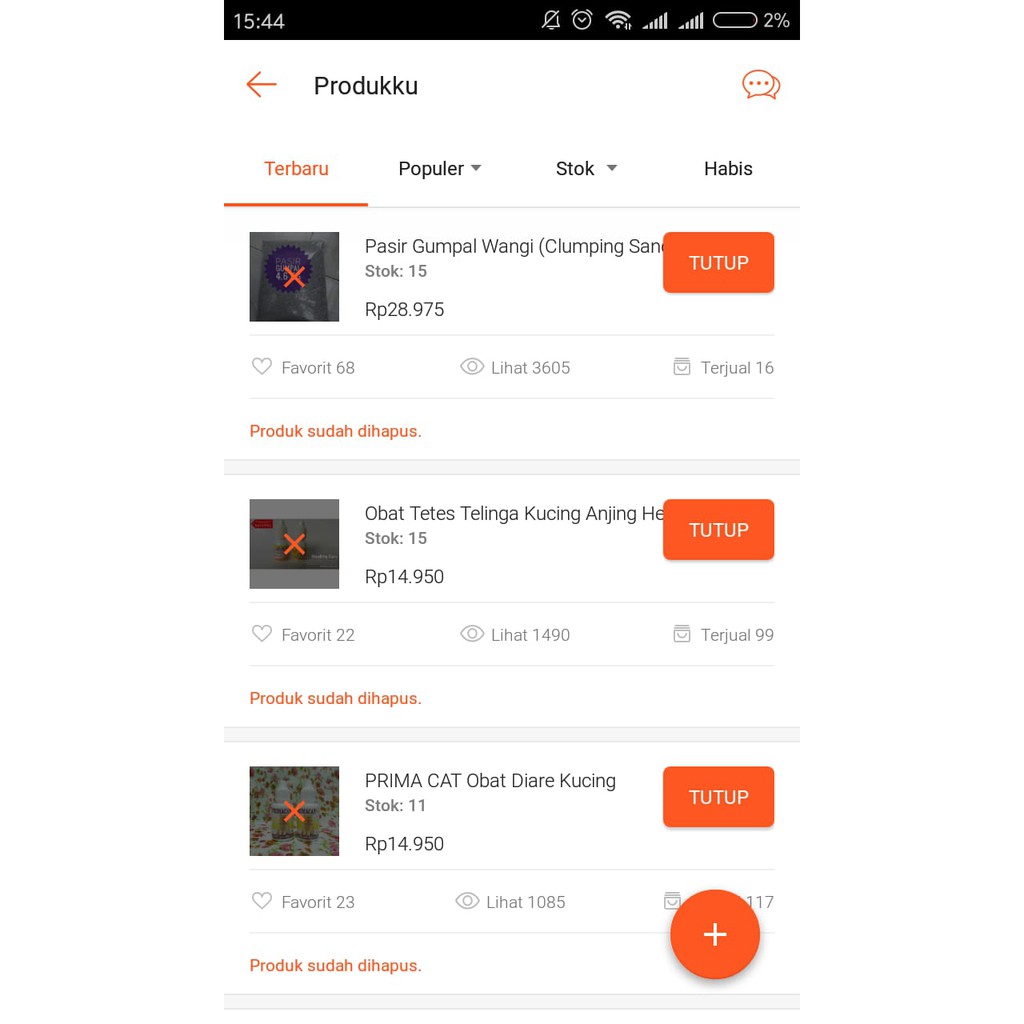
Task: Open PRIMA CAT Obat Diare thumbnail
Action: point(294,811)
